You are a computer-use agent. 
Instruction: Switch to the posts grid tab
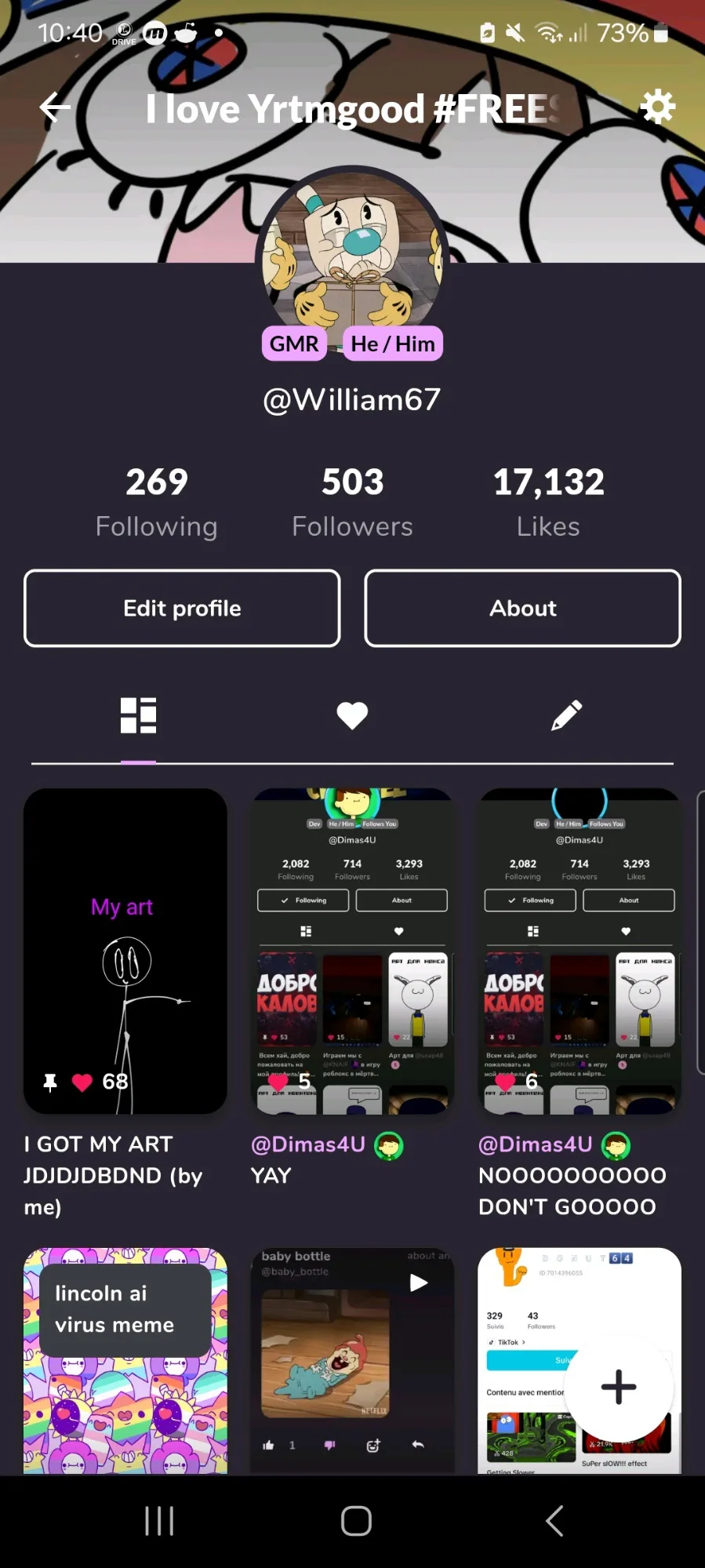pos(138,715)
